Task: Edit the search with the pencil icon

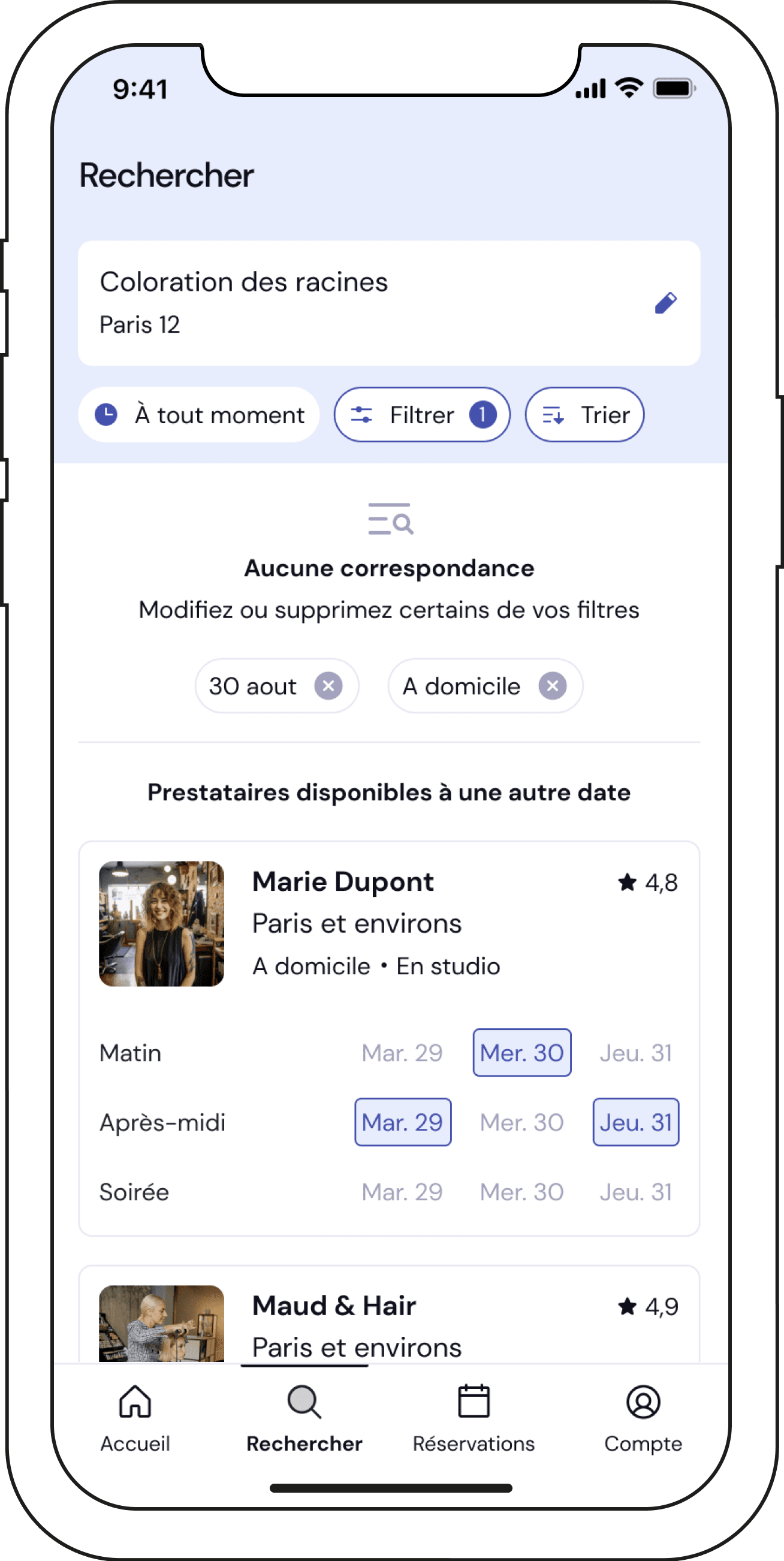Action: click(665, 303)
